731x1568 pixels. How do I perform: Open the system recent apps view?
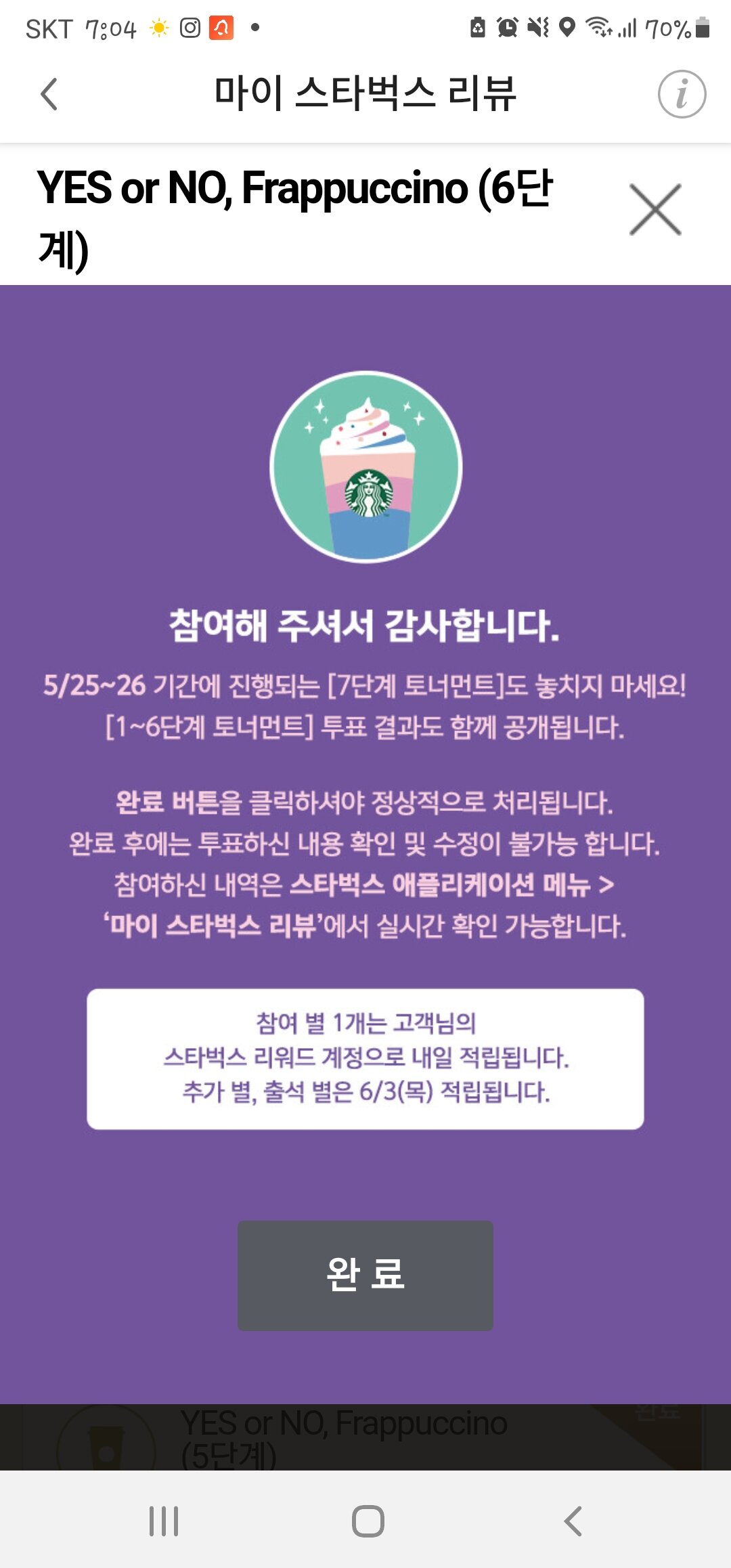coord(164,1521)
